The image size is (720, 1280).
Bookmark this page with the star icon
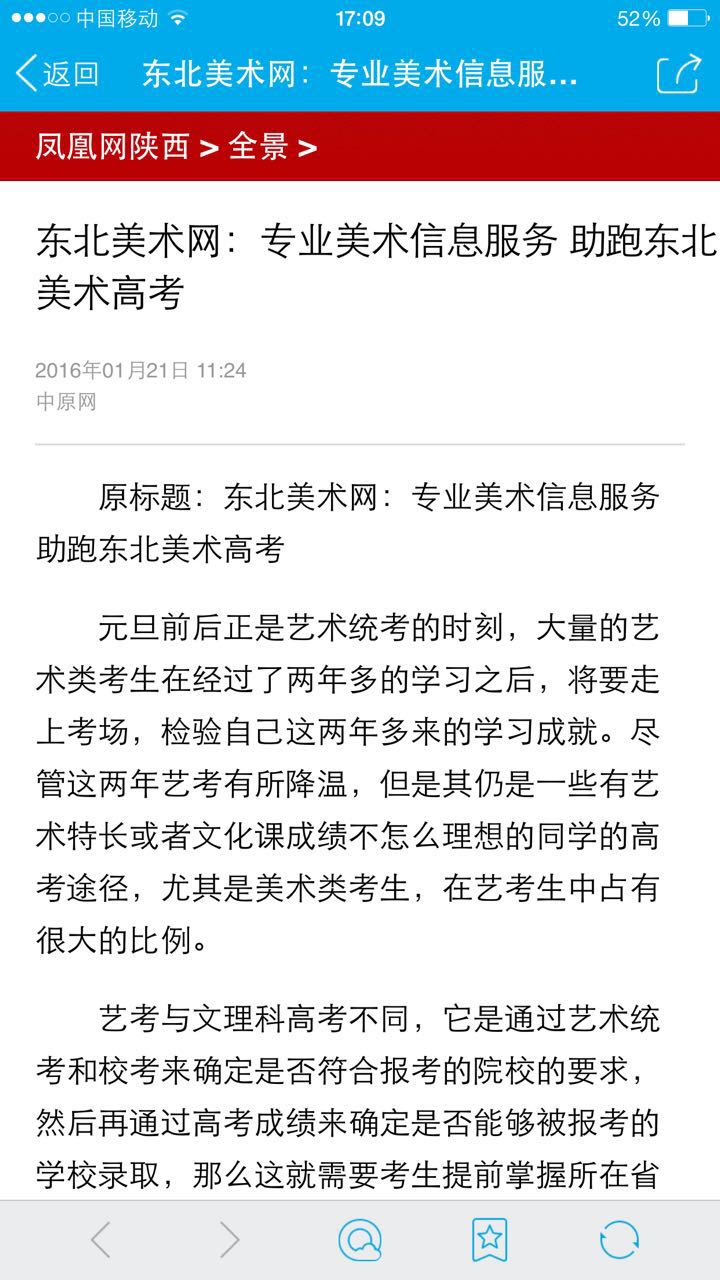tap(490, 1240)
